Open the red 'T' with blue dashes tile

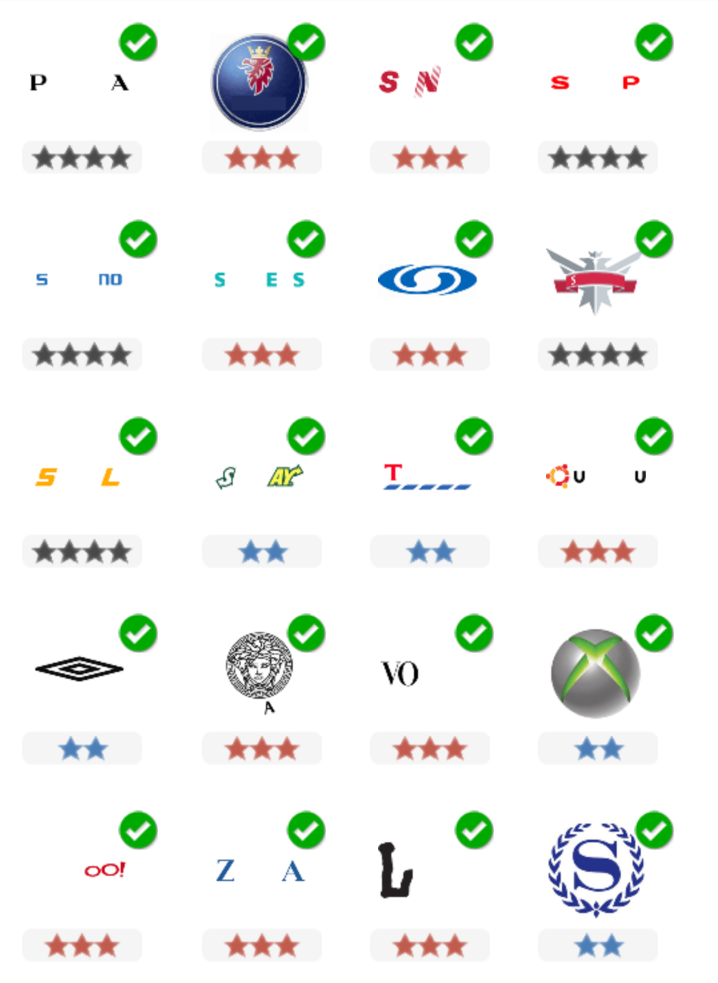coord(427,476)
